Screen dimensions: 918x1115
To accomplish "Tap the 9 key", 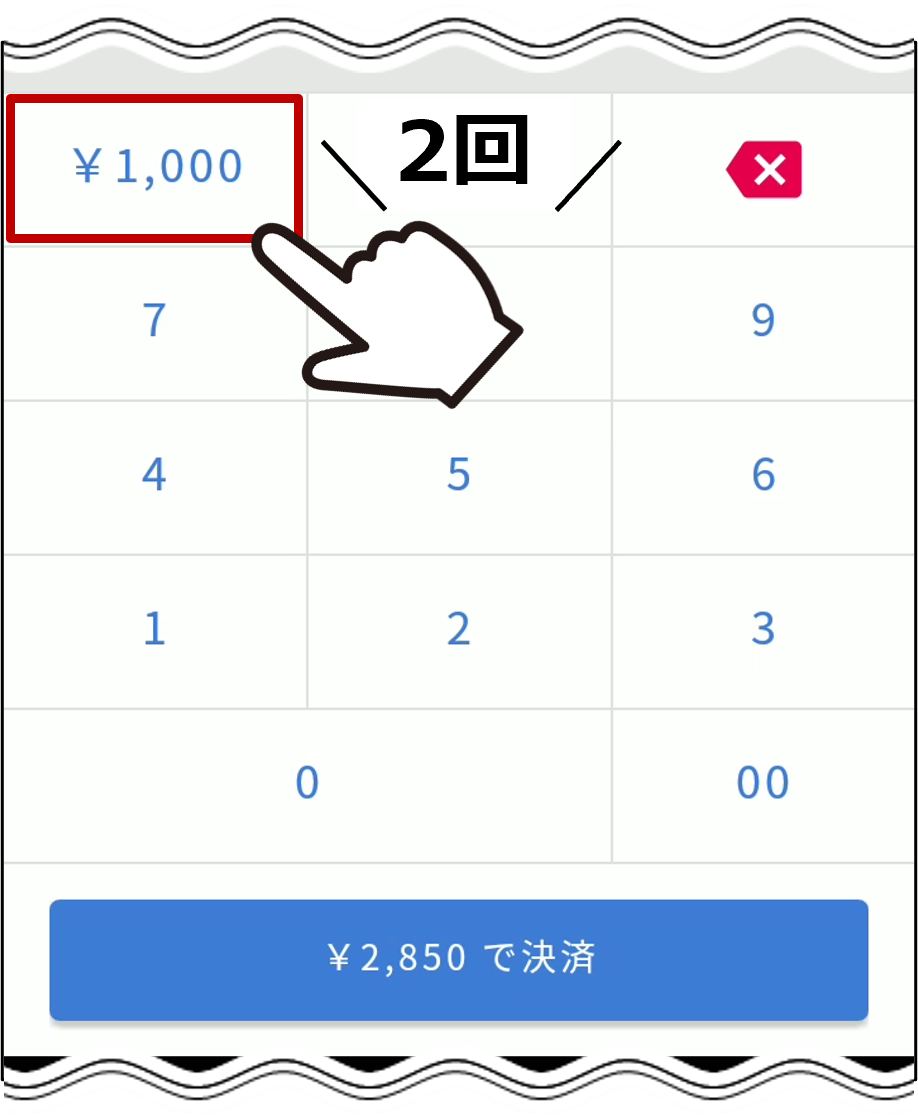I will pyautogui.click(x=763, y=321).
